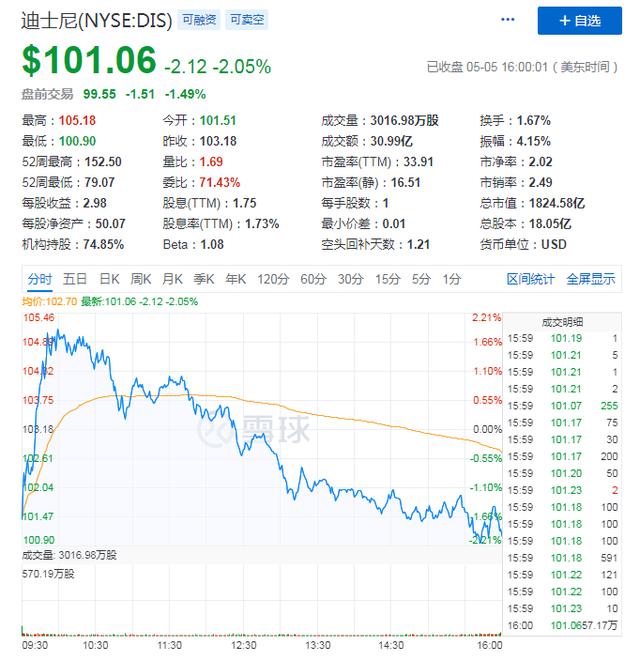Choose the 15分 interval chart
640x661 pixels.
(x=387, y=279)
